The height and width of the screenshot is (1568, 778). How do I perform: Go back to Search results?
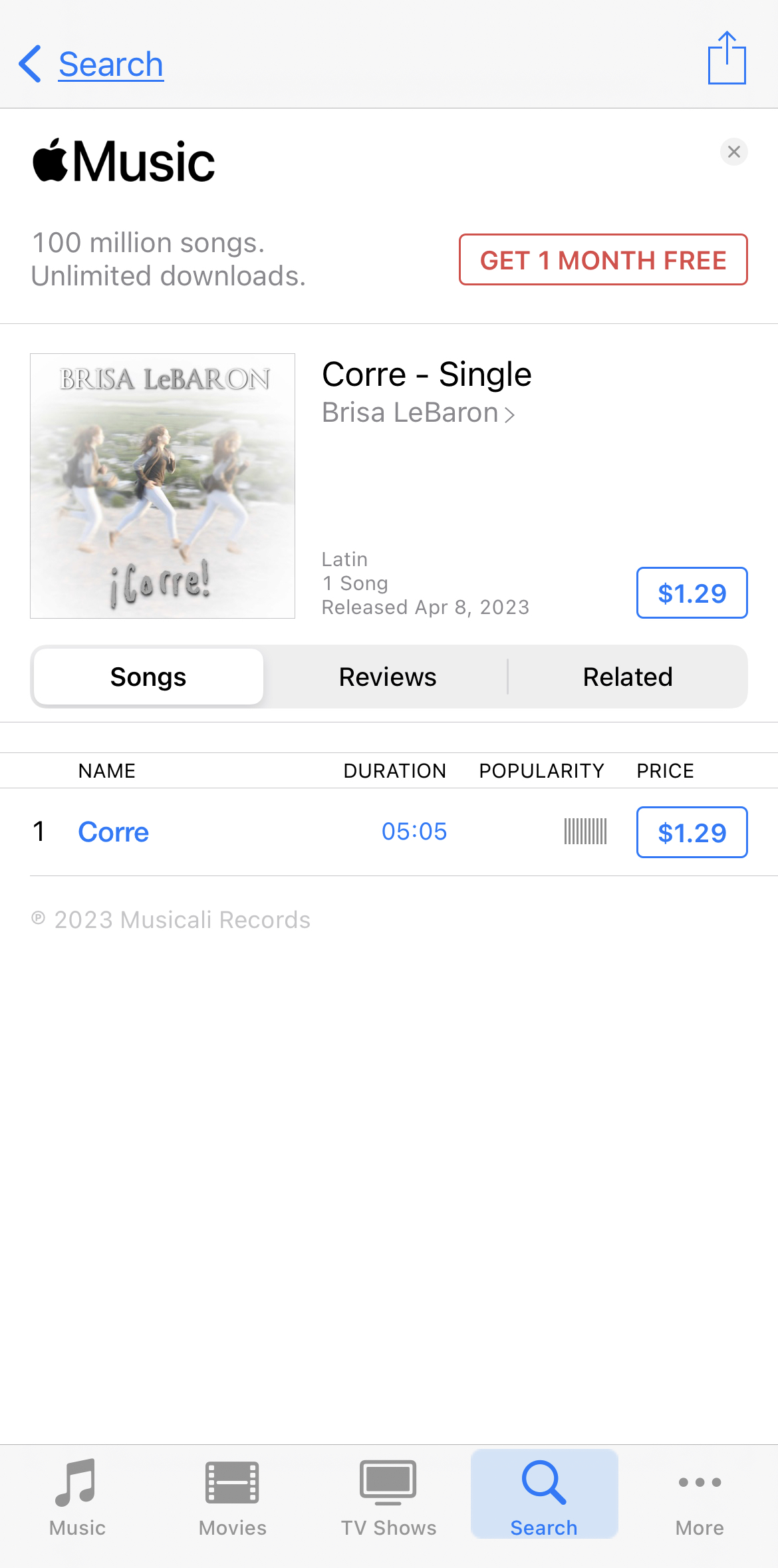(x=92, y=65)
